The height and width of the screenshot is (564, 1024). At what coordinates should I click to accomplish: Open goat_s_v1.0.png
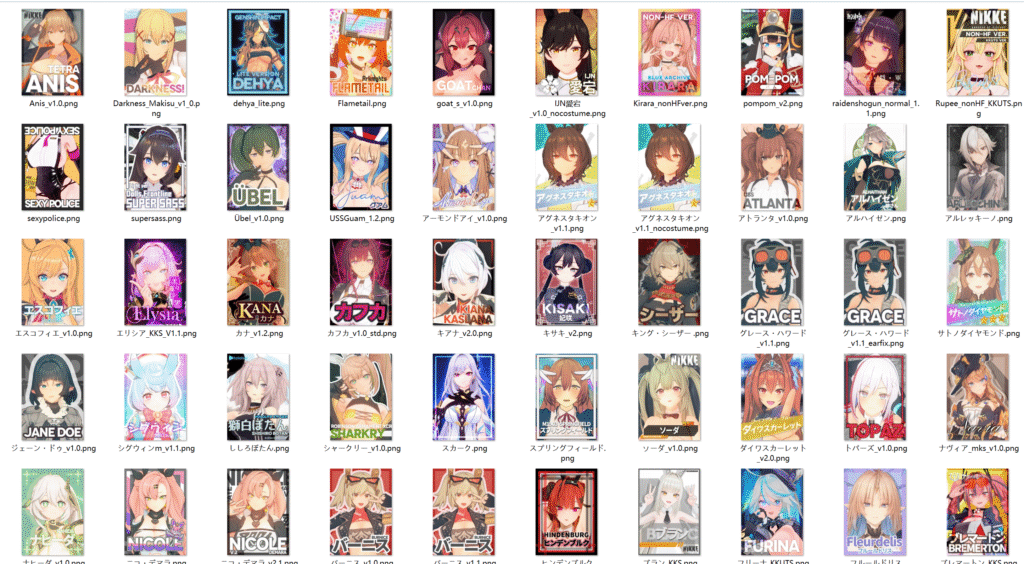464,53
